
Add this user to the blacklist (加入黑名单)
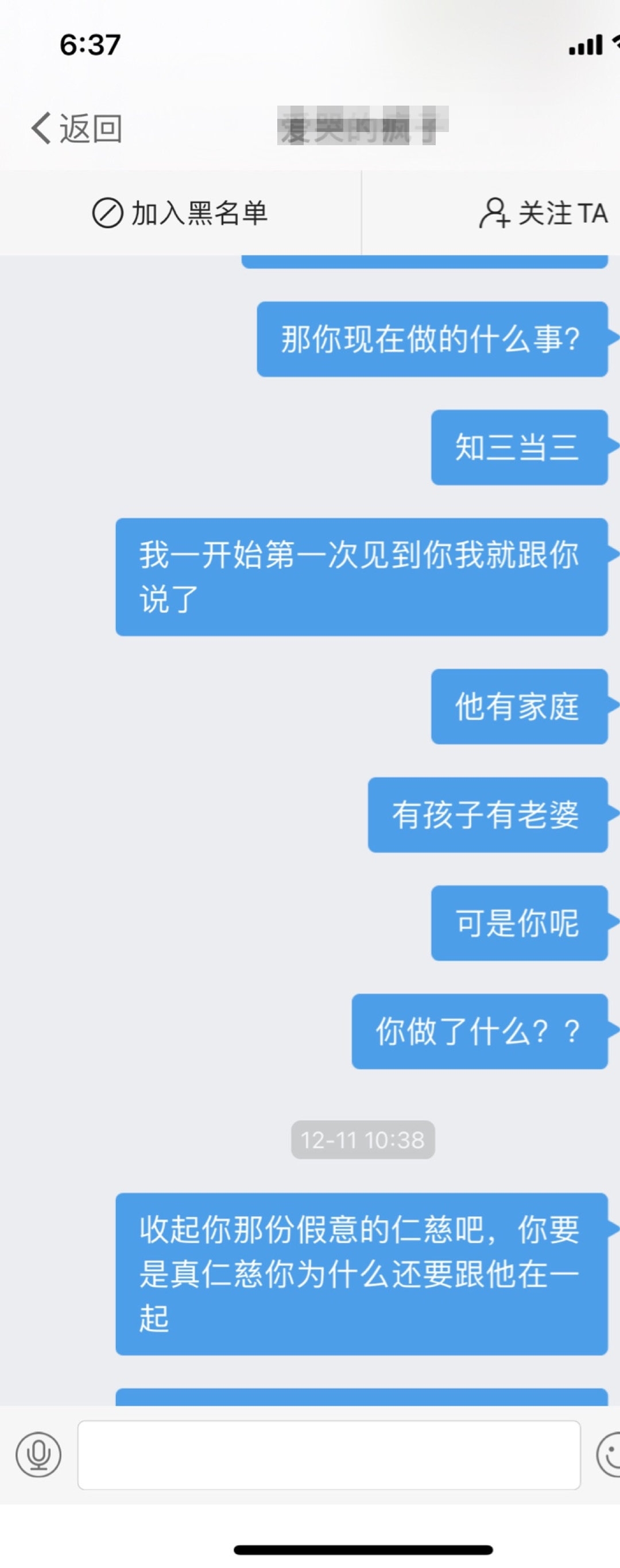[180, 213]
